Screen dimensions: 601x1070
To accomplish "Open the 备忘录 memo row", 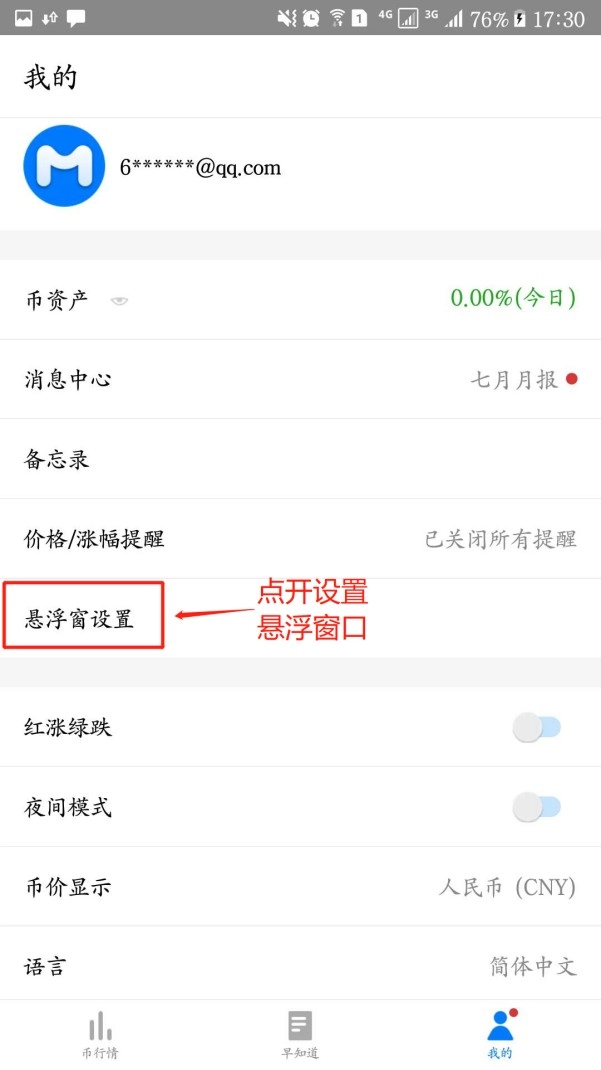I will (x=300, y=459).
